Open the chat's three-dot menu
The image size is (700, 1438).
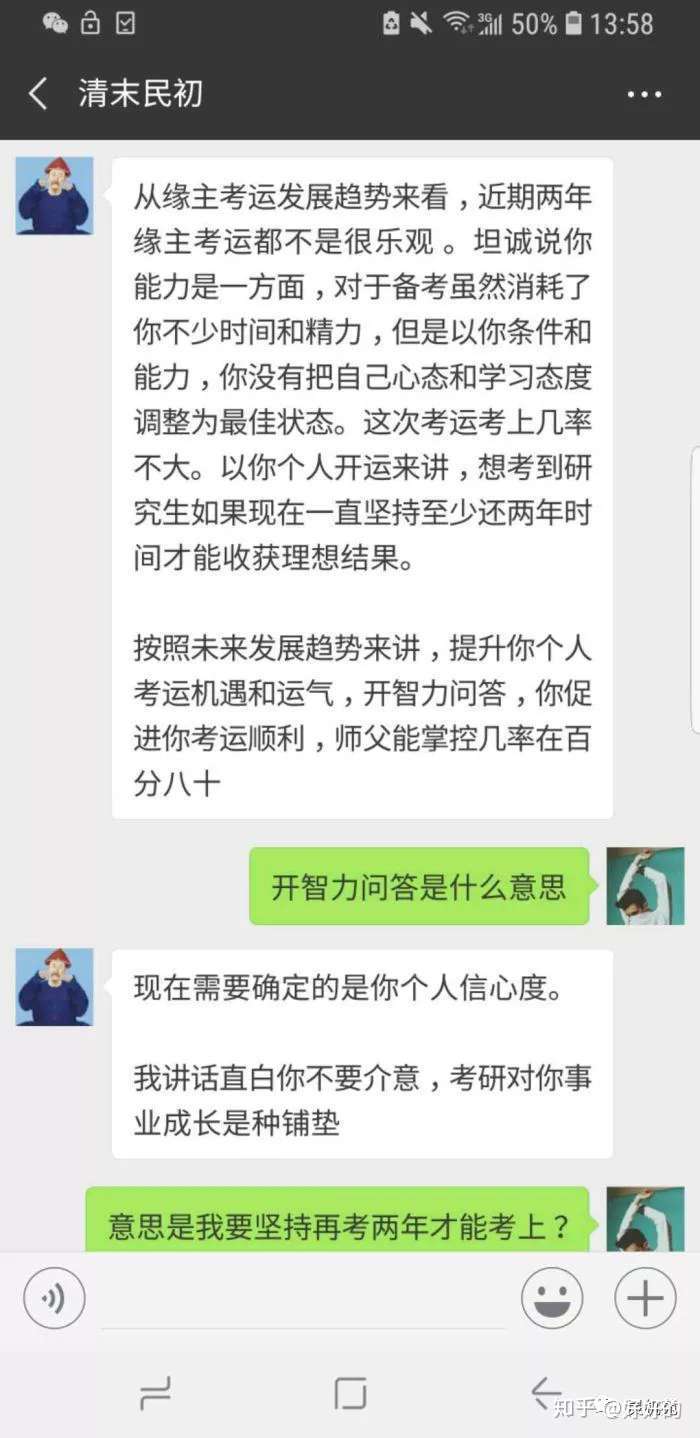pos(644,95)
